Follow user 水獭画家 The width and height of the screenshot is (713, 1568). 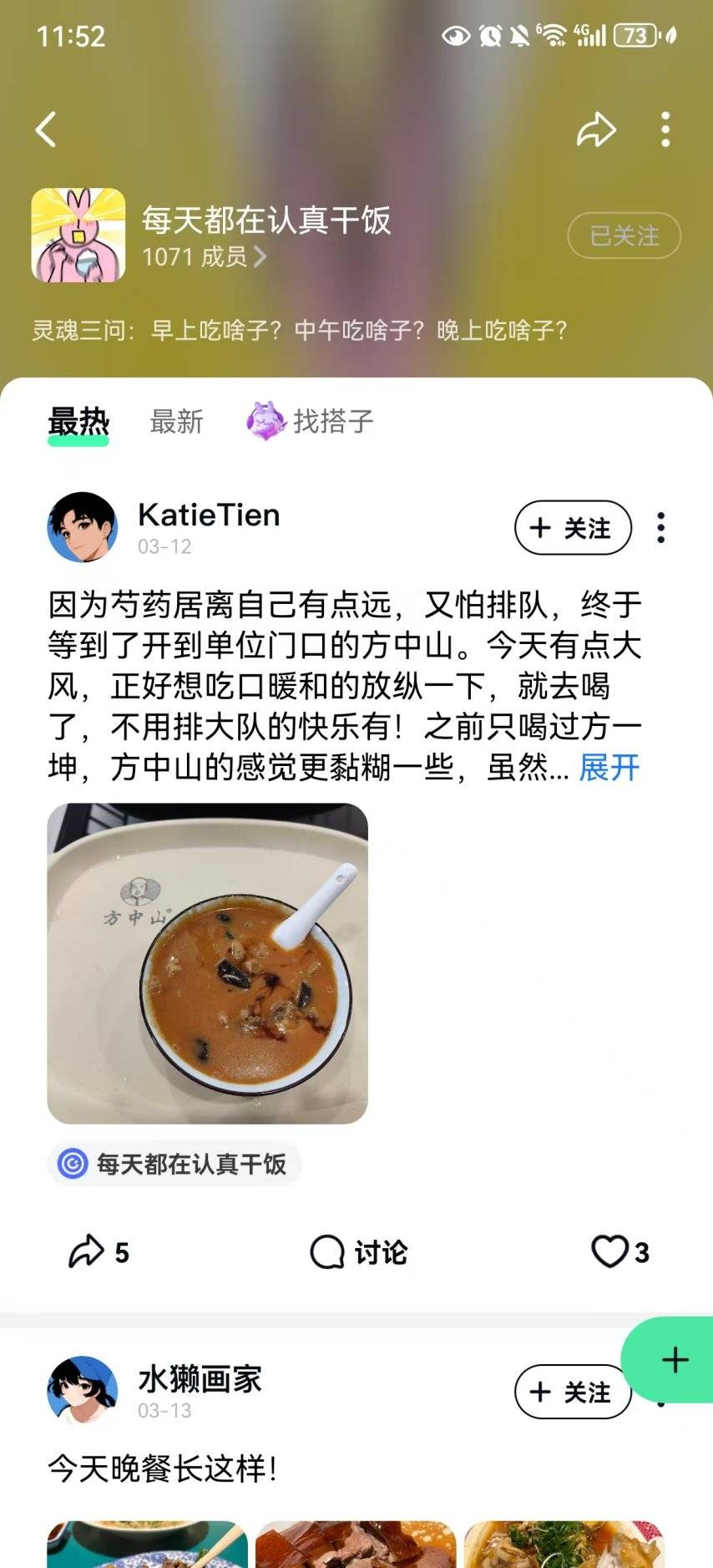[573, 1392]
